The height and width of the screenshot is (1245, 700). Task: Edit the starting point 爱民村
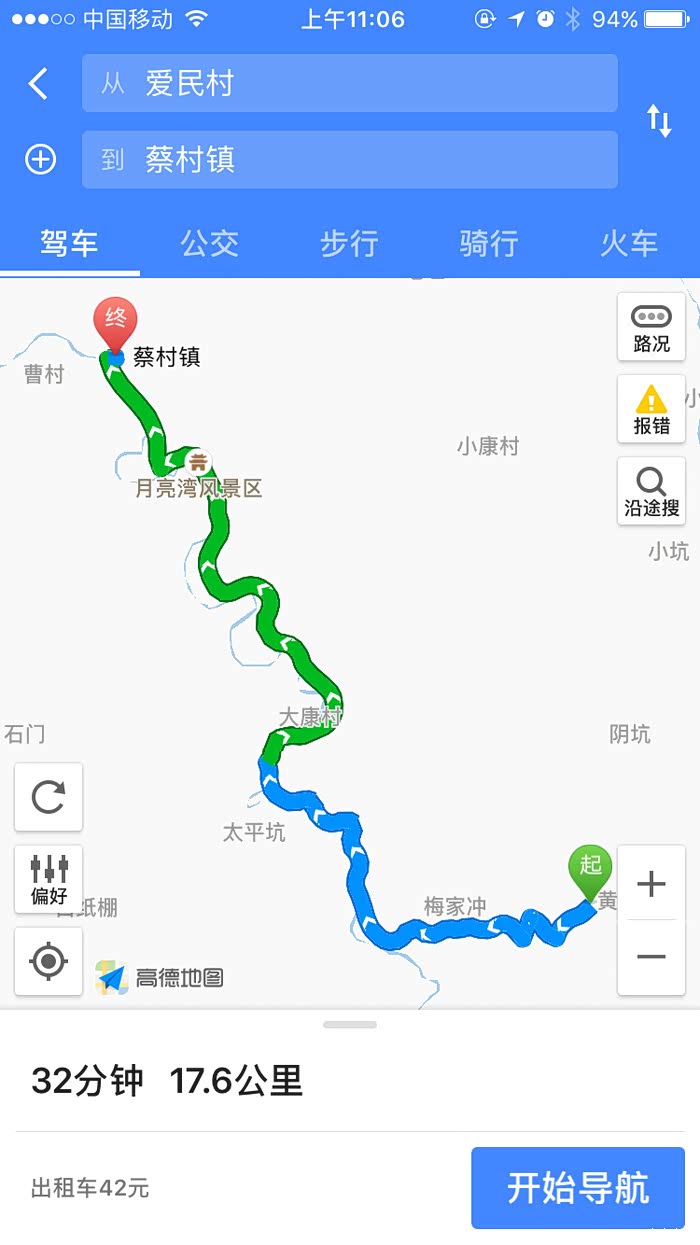(349, 83)
